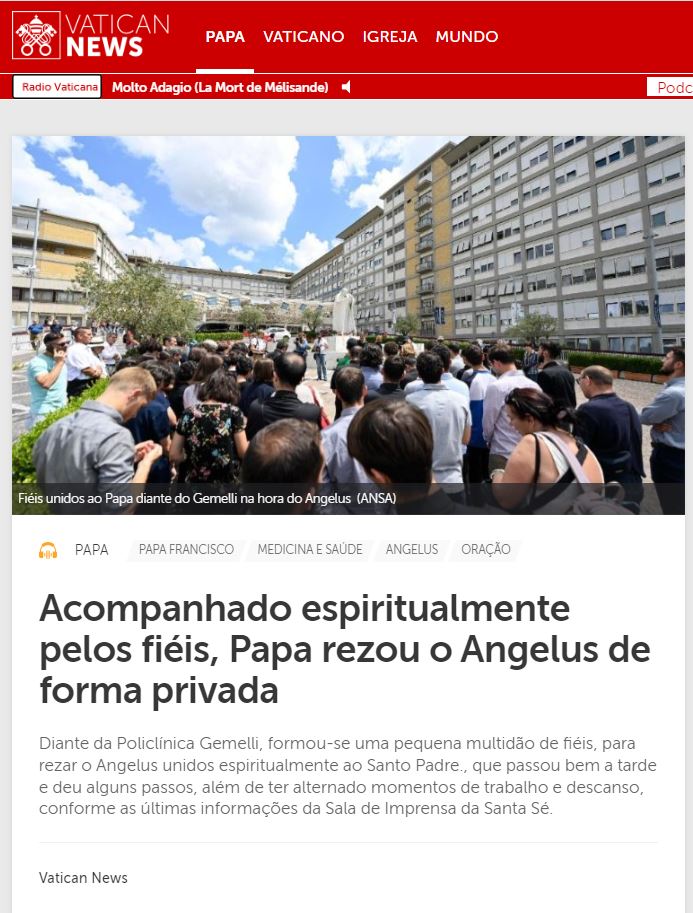The image size is (693, 913).
Task: Open Radio Vaticana player
Action: 58,87
